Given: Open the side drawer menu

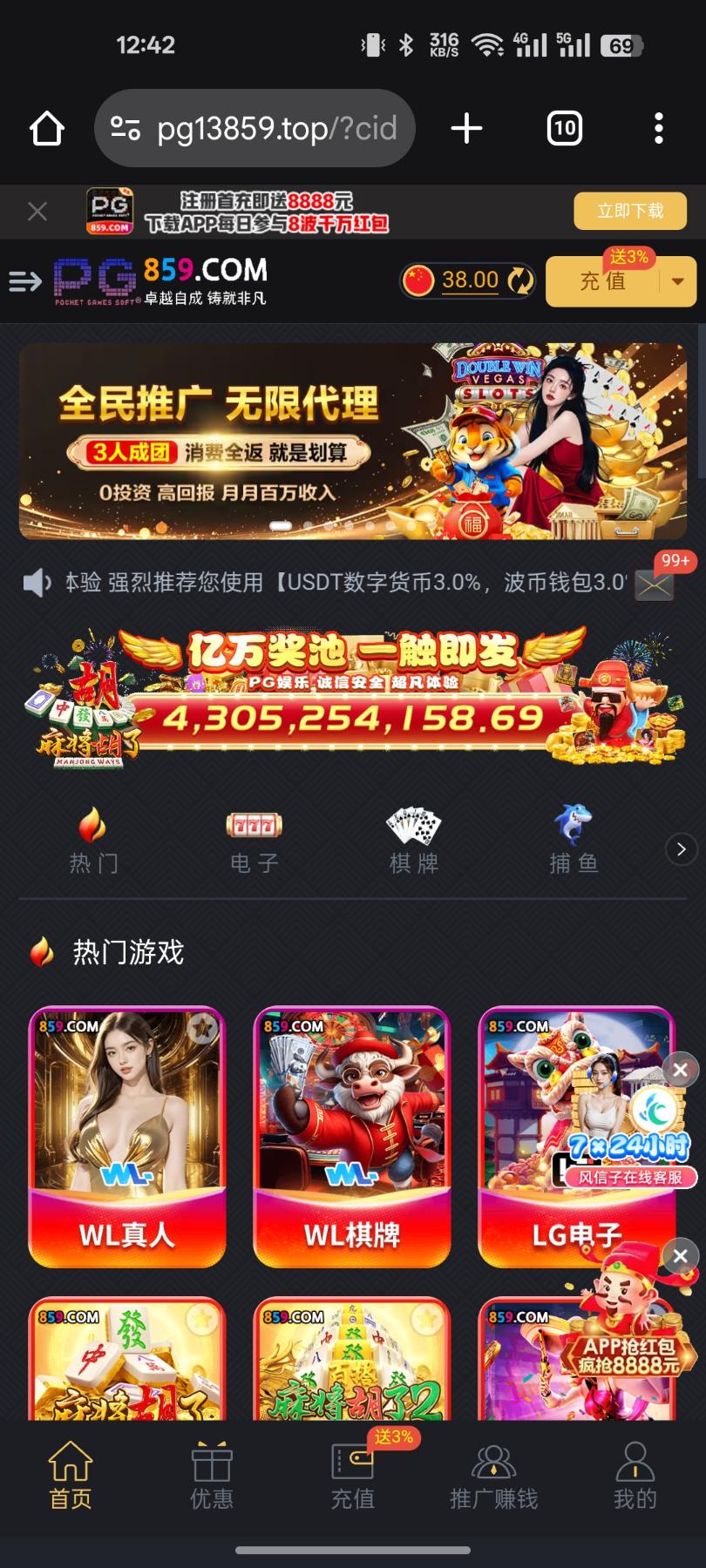Looking at the screenshot, I should pos(25,281).
